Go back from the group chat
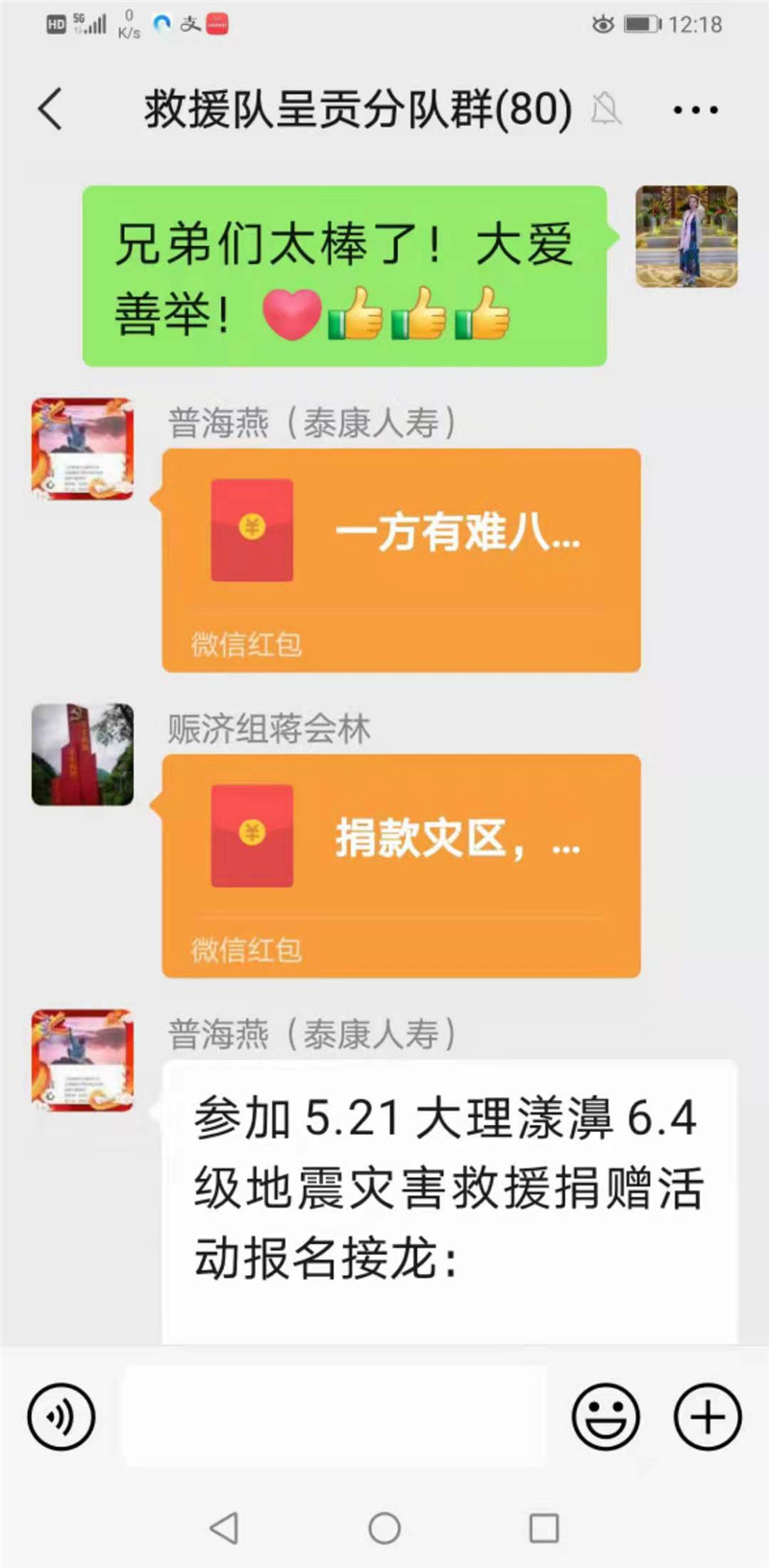The height and width of the screenshot is (1568, 769). pos(51,109)
